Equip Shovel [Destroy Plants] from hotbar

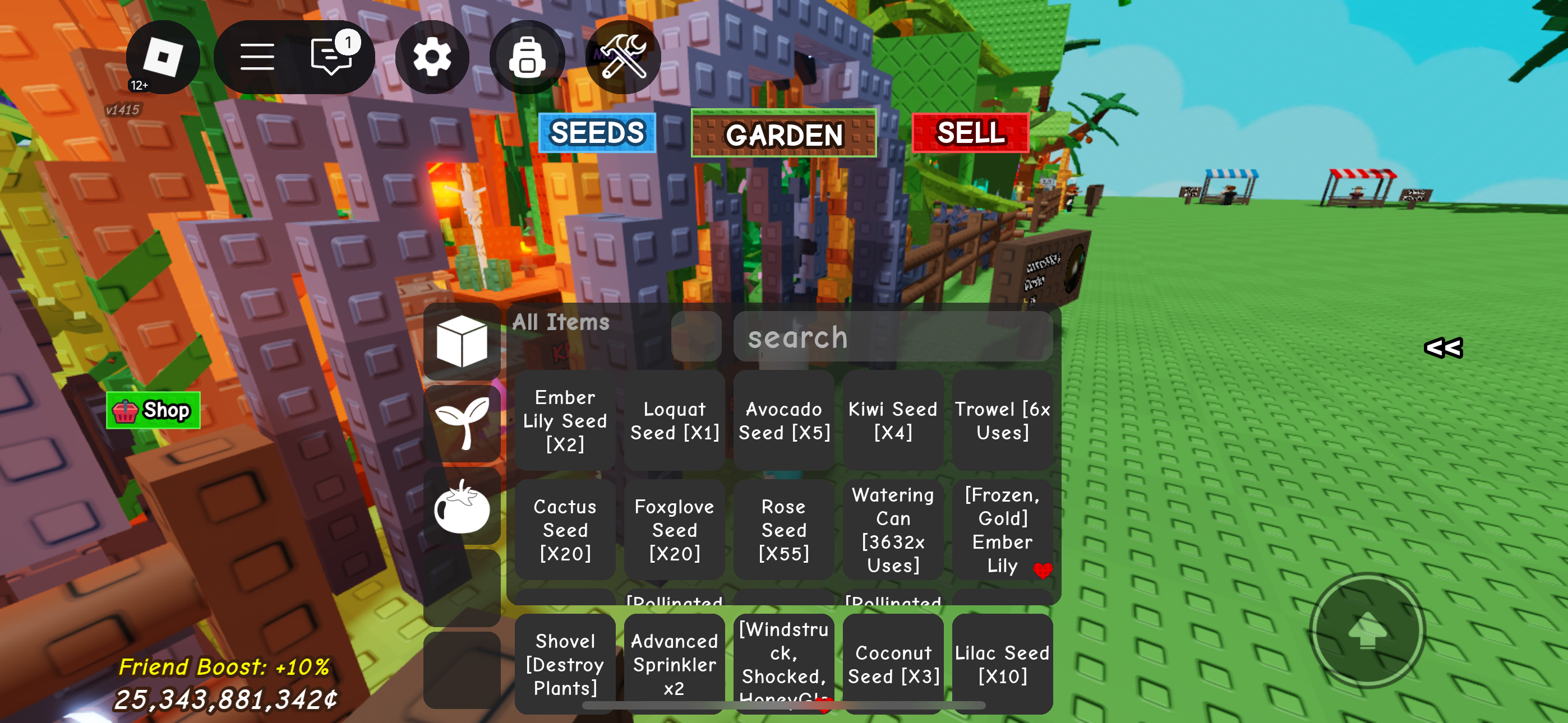point(565,664)
